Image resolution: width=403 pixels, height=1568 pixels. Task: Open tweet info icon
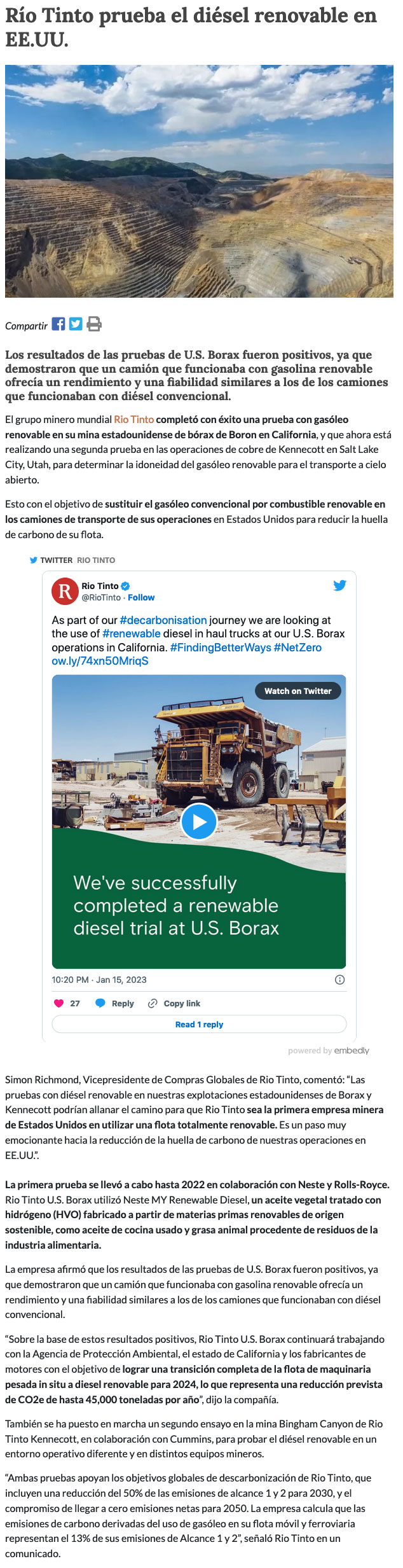pos(339,980)
